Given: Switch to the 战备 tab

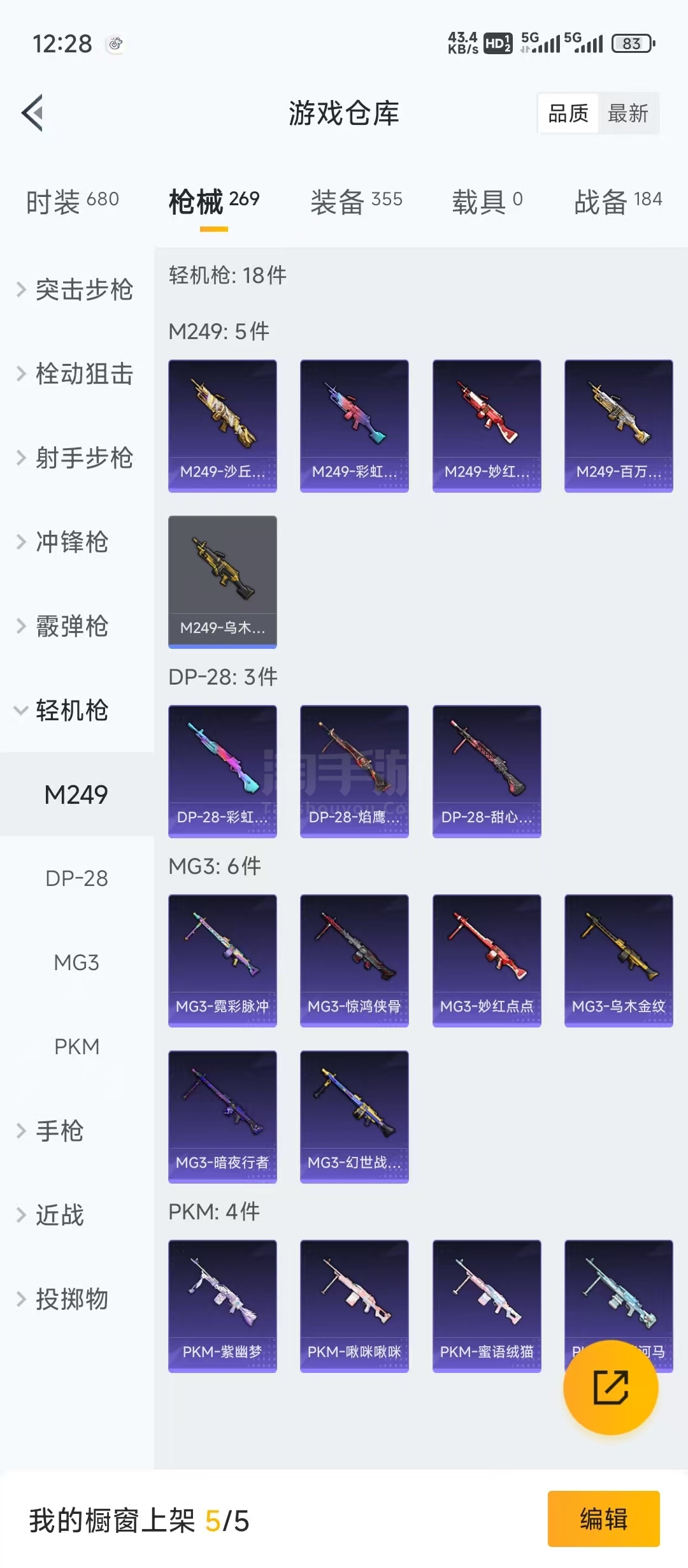Looking at the screenshot, I should click(x=618, y=201).
